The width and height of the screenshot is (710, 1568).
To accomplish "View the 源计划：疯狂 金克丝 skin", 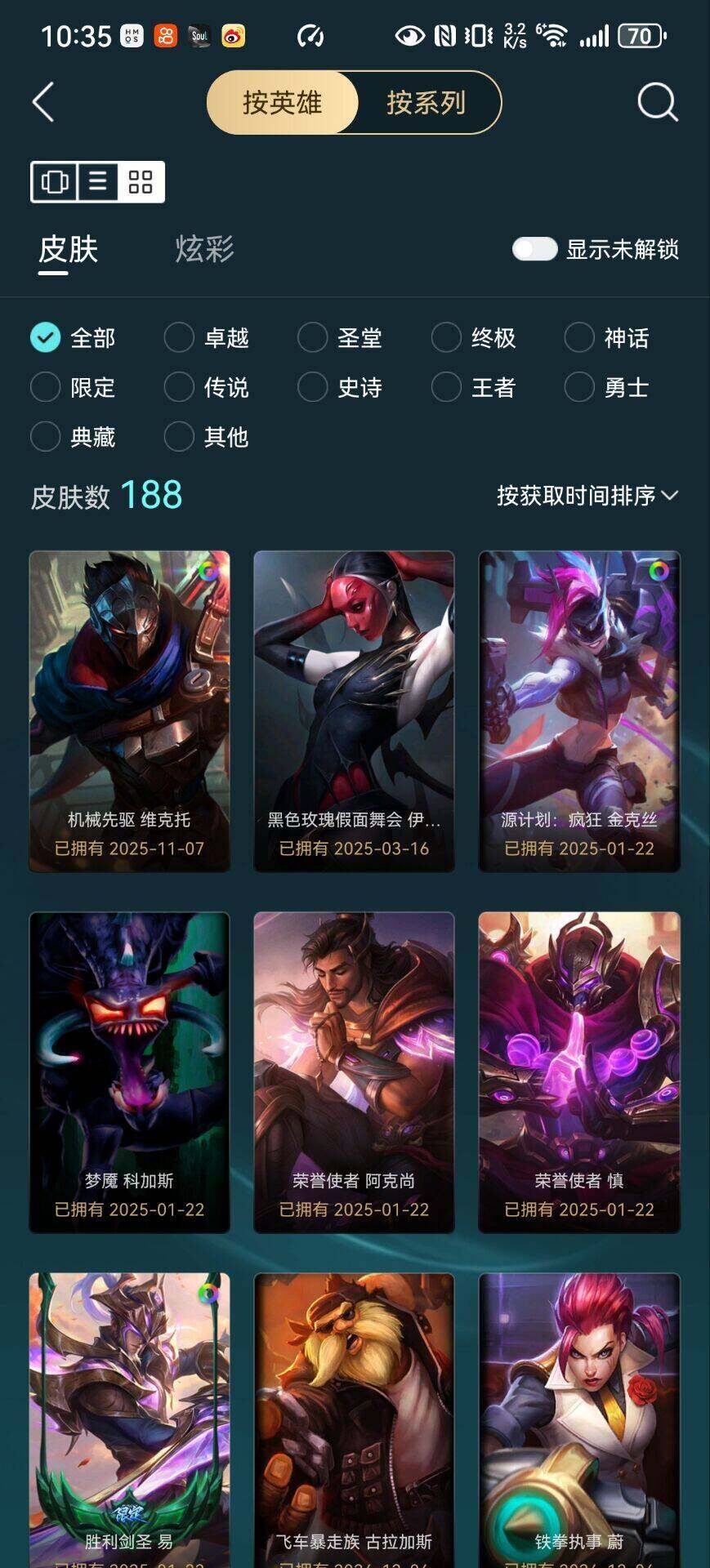I will [x=578, y=710].
